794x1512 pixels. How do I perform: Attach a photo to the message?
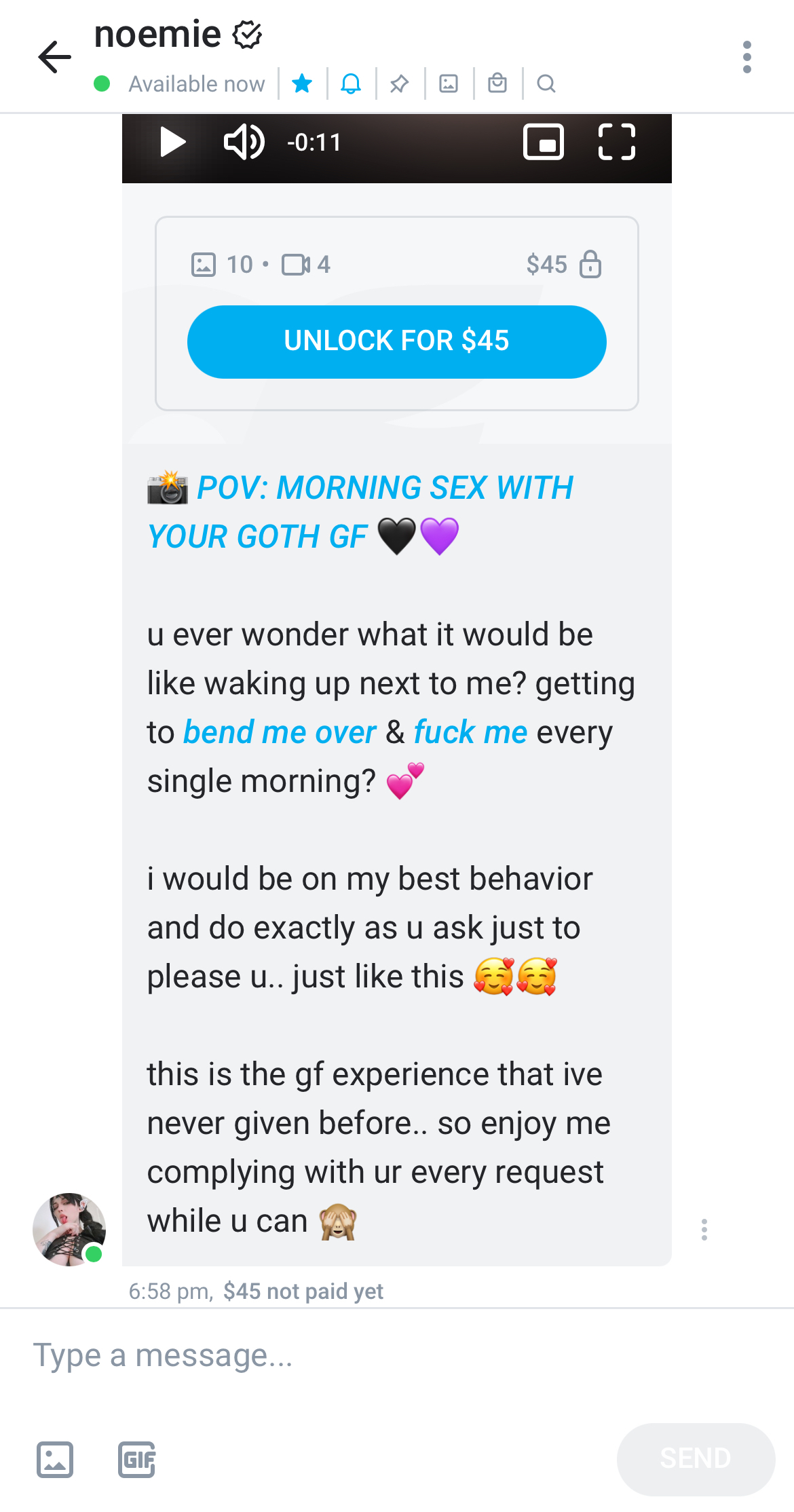click(x=55, y=1459)
